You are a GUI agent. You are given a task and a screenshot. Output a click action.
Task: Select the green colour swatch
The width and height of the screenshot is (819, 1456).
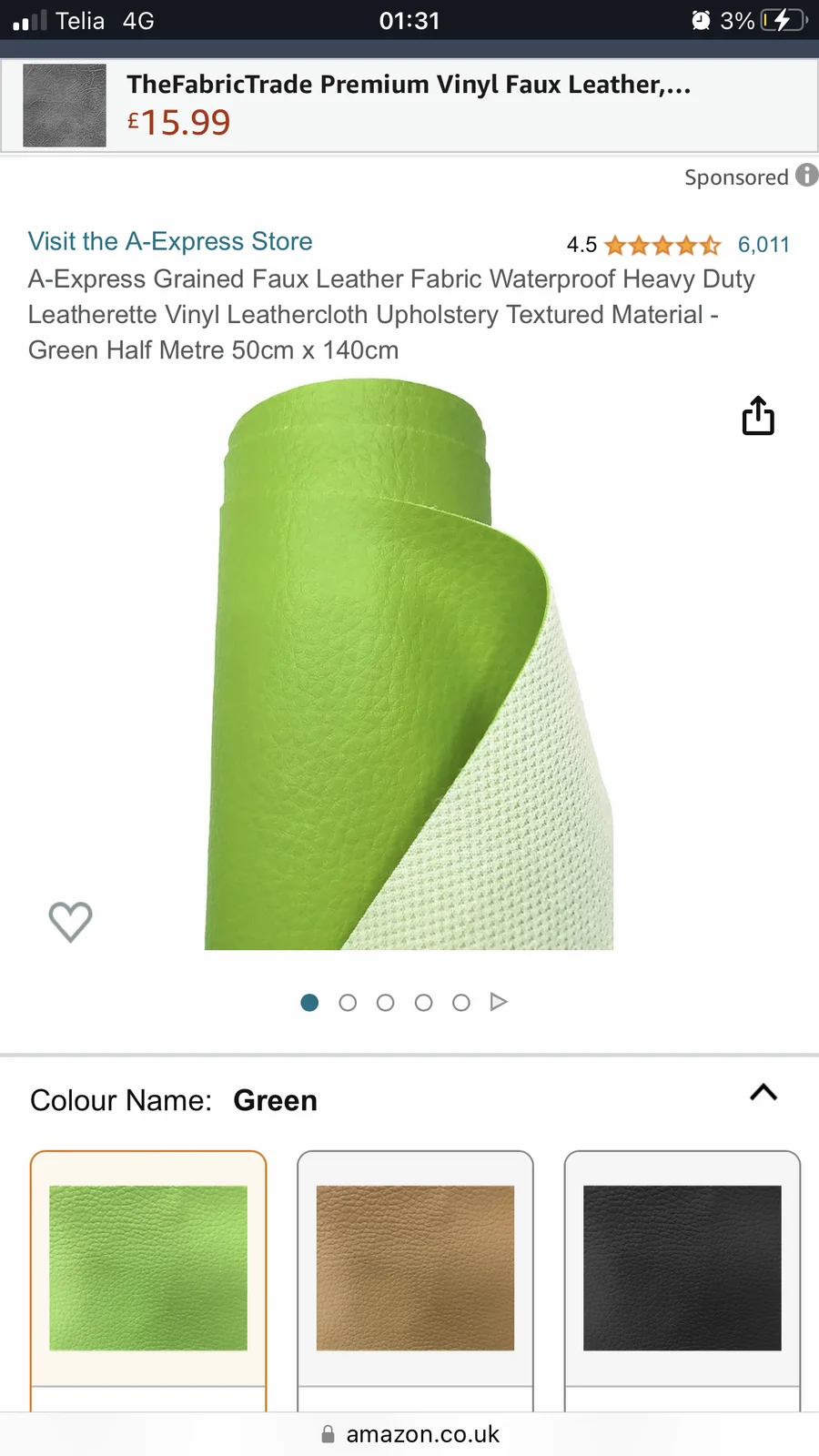click(x=148, y=1267)
